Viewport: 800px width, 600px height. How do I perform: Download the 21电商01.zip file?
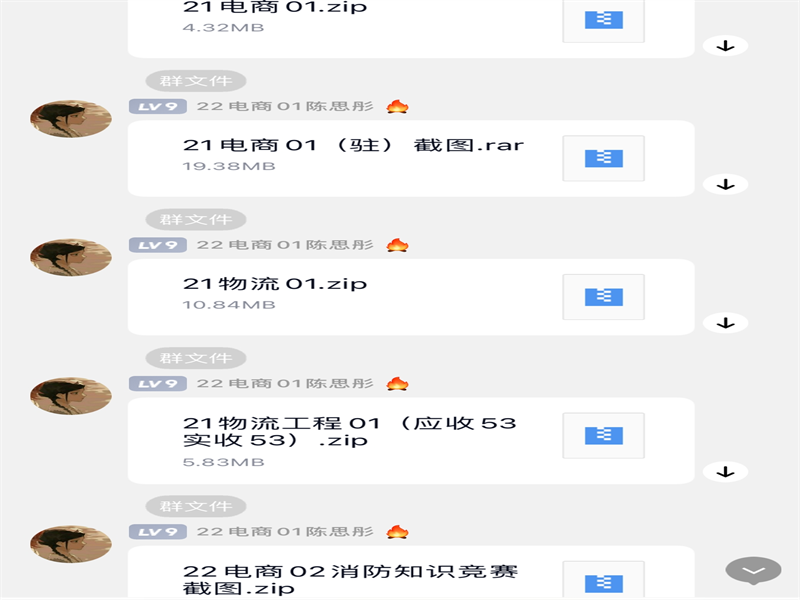[726, 46]
